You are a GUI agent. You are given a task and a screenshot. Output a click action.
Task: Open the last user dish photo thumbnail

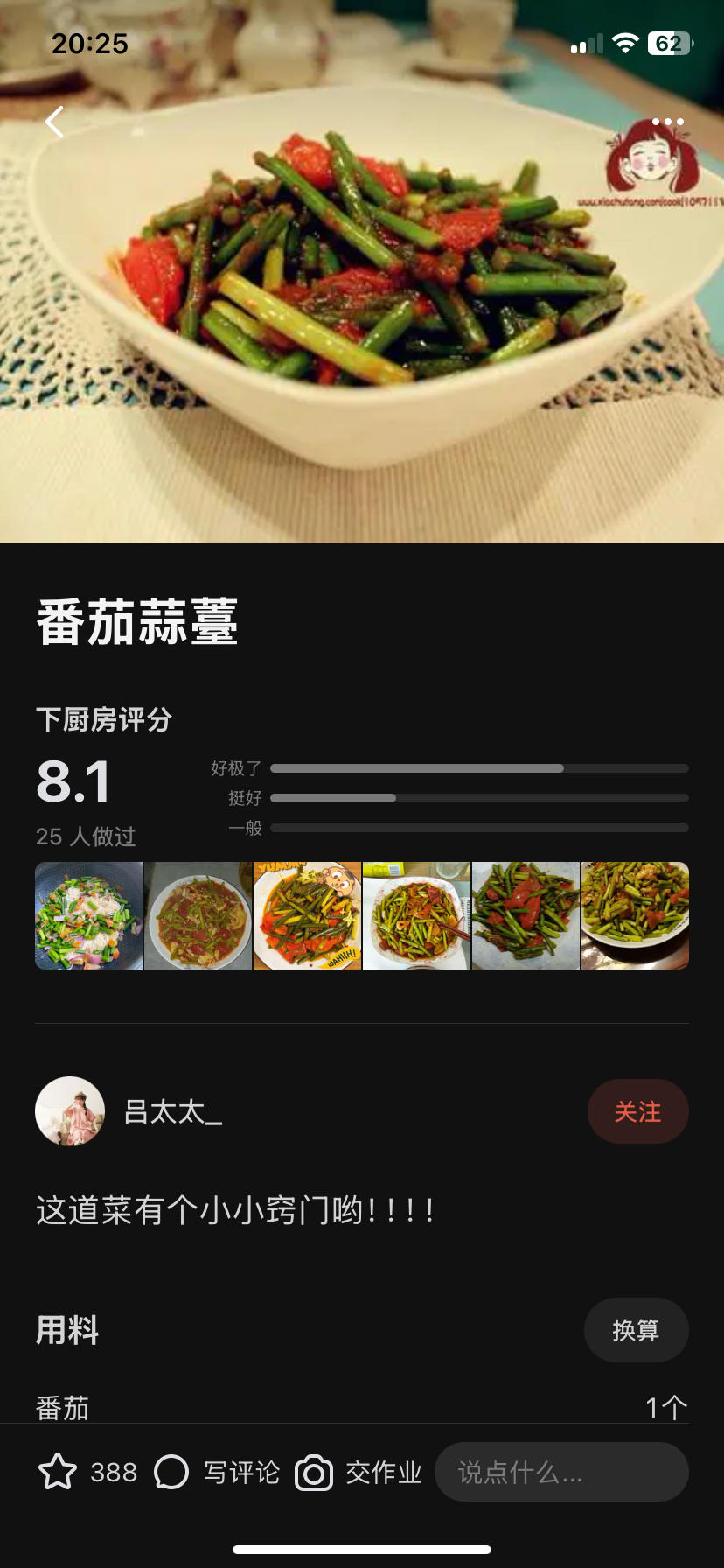click(x=635, y=915)
